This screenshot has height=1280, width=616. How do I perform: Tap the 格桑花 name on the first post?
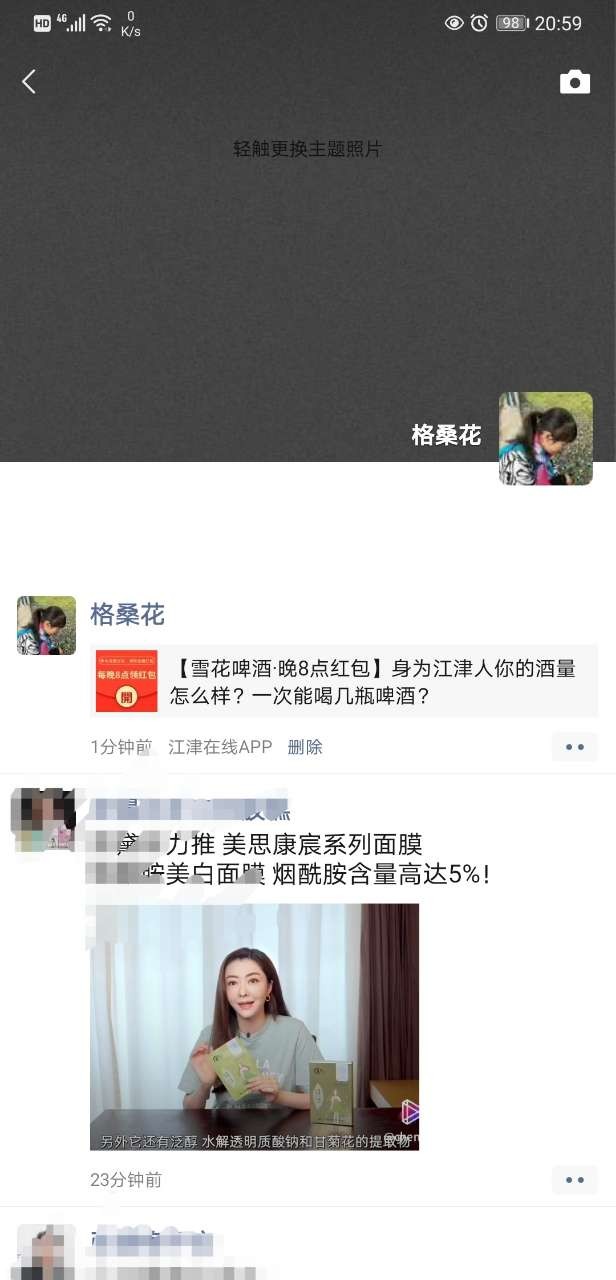[x=127, y=614]
